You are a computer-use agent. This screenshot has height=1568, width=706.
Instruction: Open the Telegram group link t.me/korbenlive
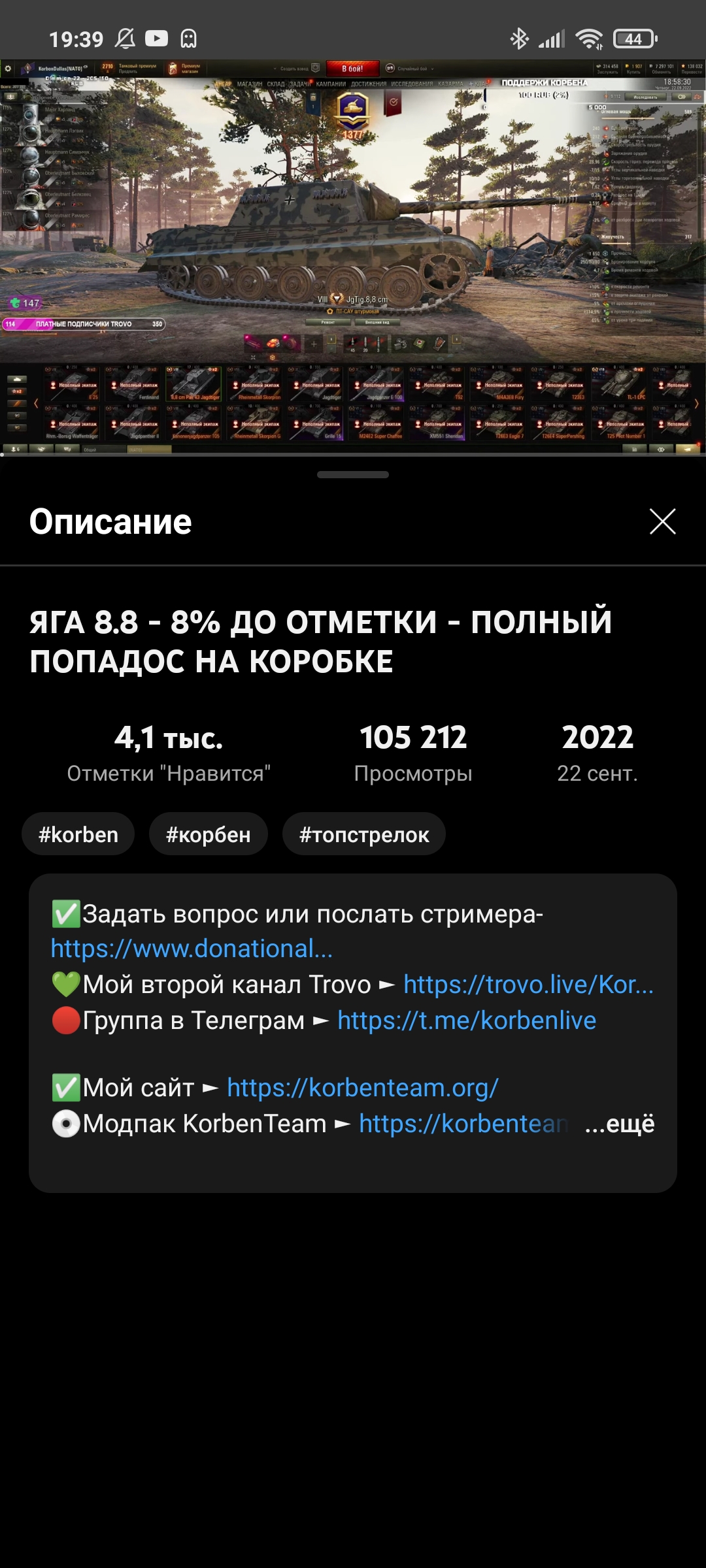pos(467,1021)
